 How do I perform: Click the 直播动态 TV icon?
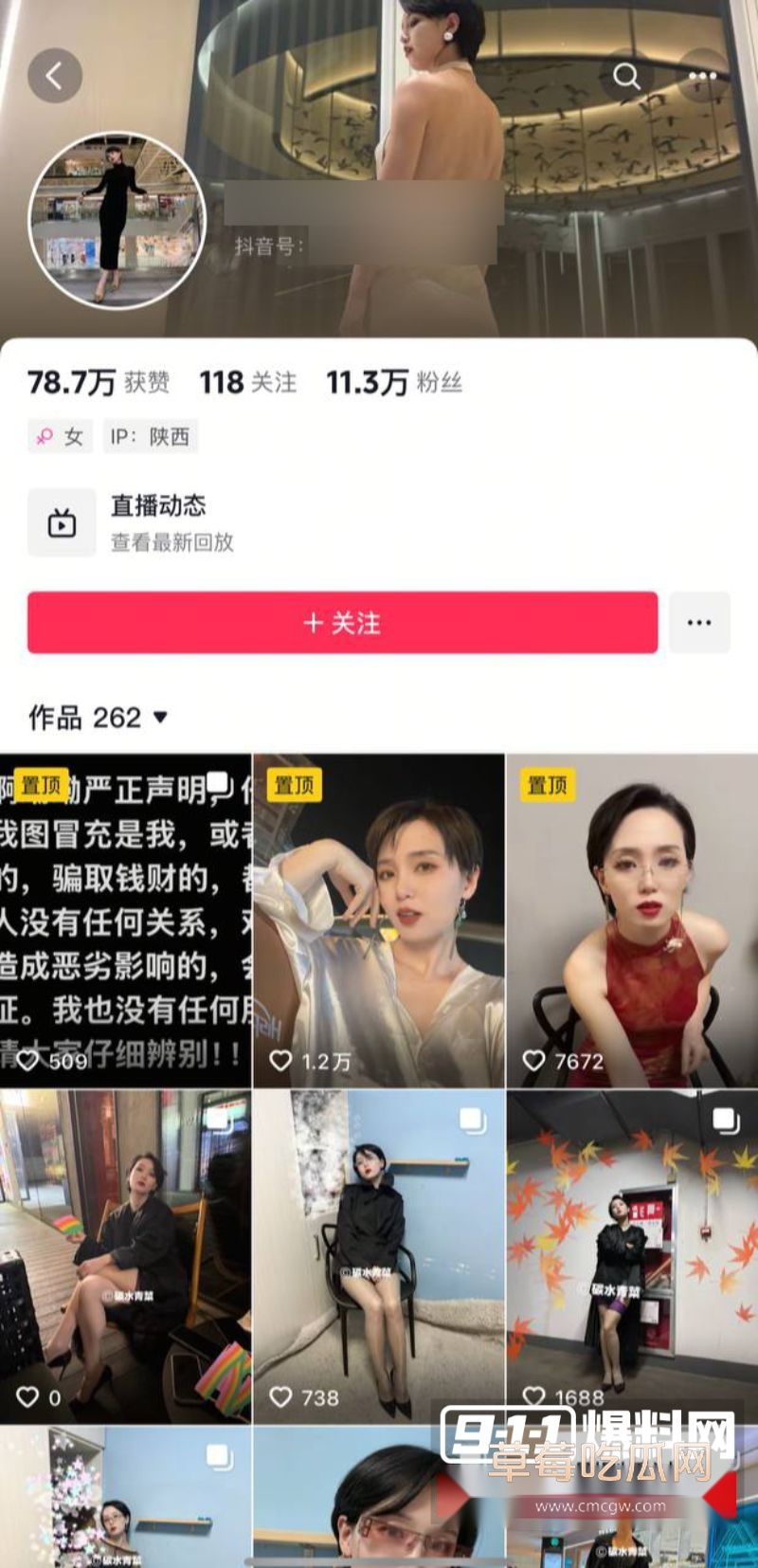tap(61, 521)
